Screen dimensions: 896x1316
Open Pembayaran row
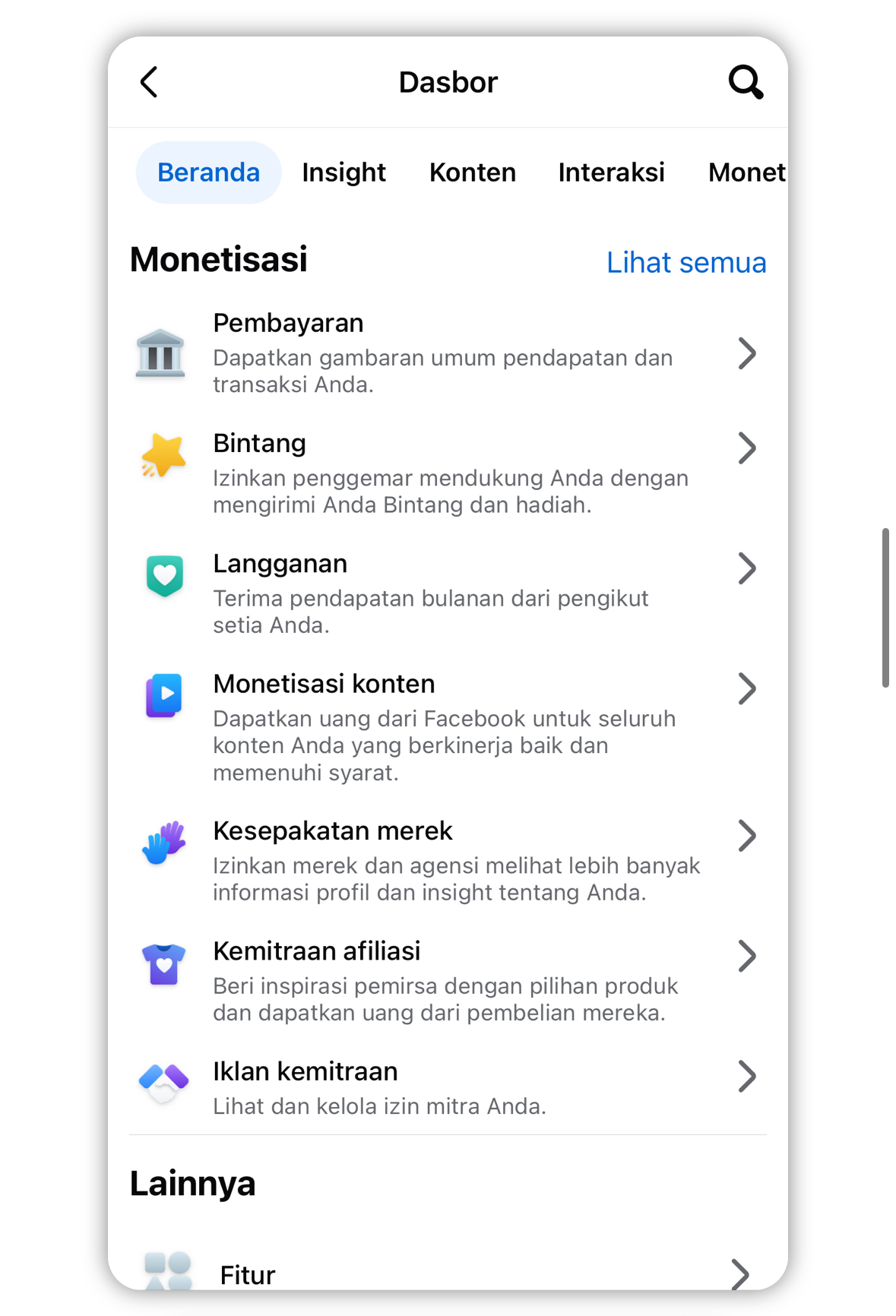(447, 353)
